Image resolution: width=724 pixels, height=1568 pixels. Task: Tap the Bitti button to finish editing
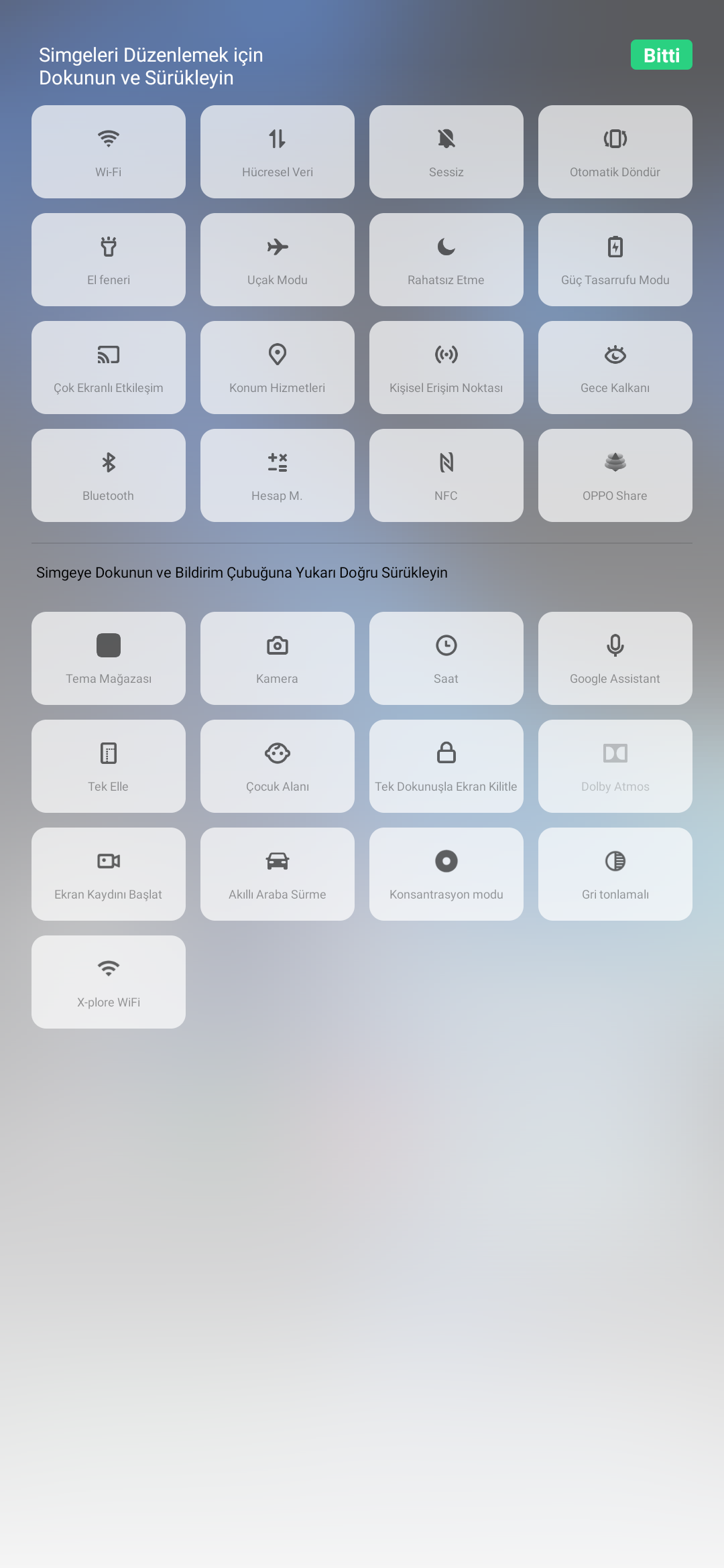coord(661,55)
